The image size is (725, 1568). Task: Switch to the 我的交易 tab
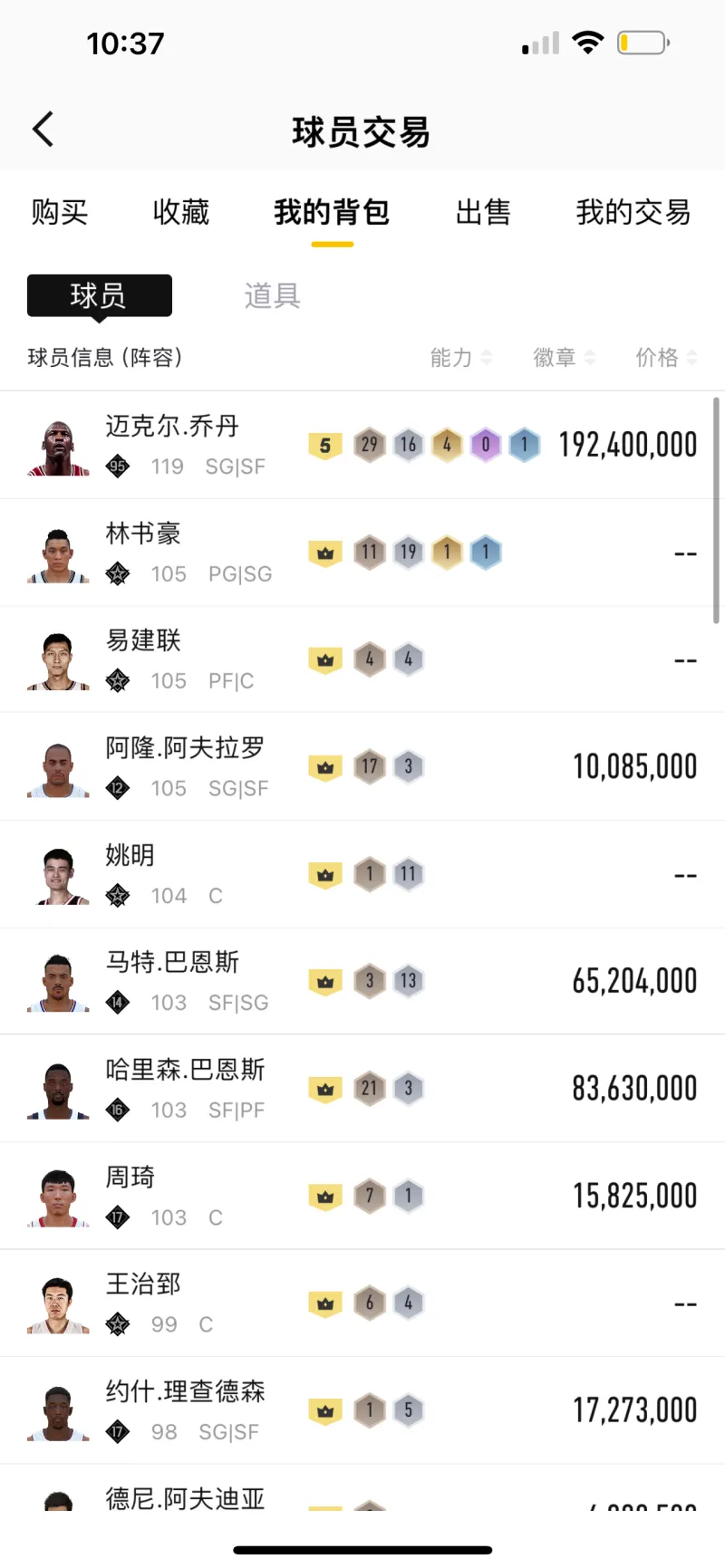(633, 212)
